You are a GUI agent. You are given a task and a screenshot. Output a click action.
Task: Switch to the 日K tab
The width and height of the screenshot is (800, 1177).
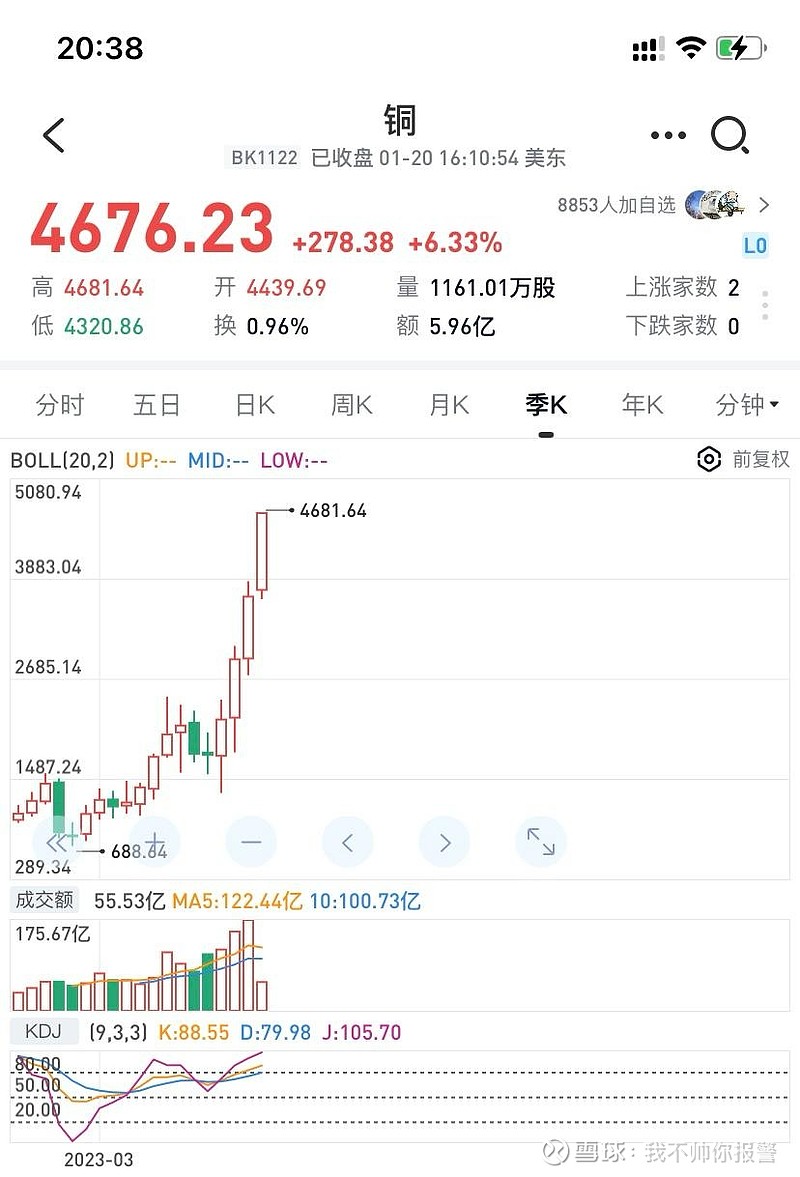click(x=254, y=405)
